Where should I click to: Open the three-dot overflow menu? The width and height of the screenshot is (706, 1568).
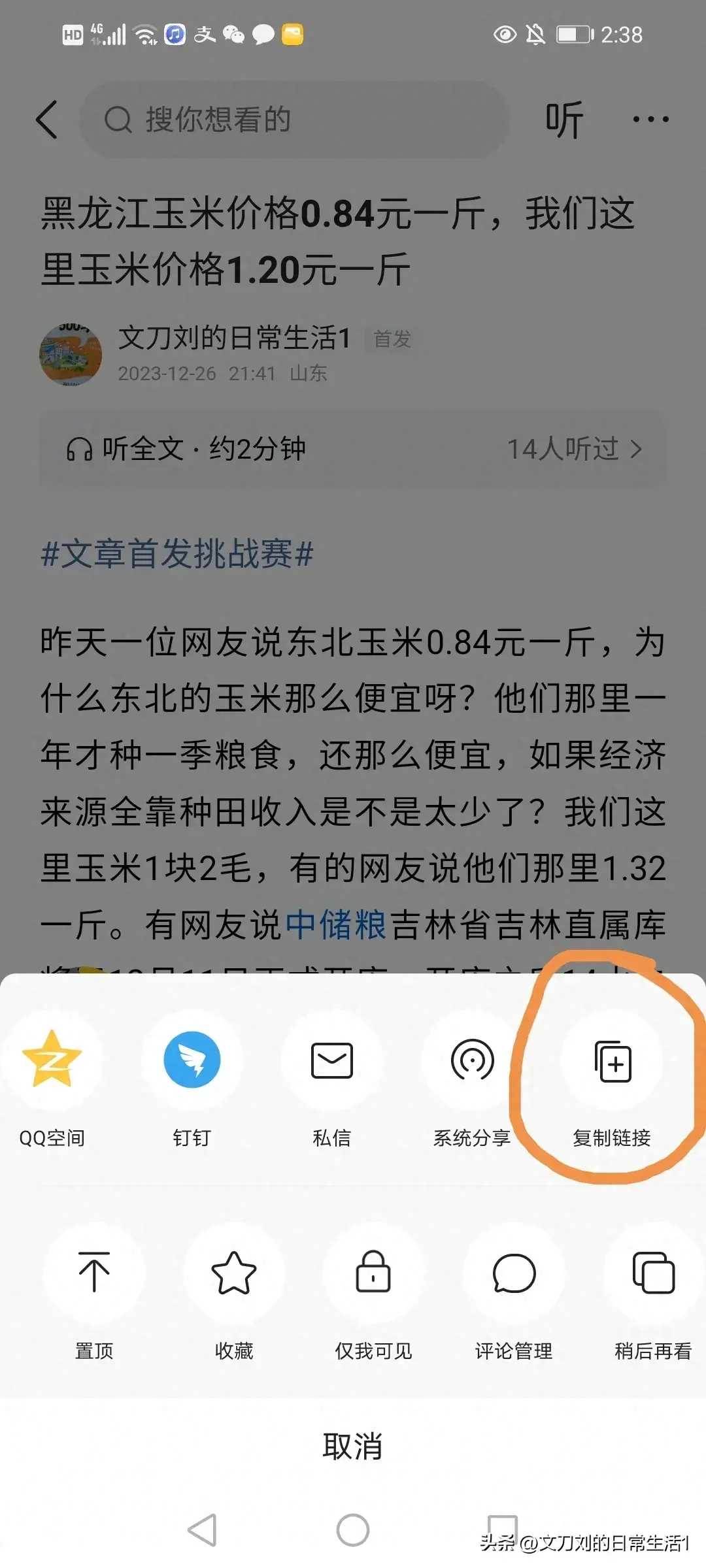pos(650,120)
